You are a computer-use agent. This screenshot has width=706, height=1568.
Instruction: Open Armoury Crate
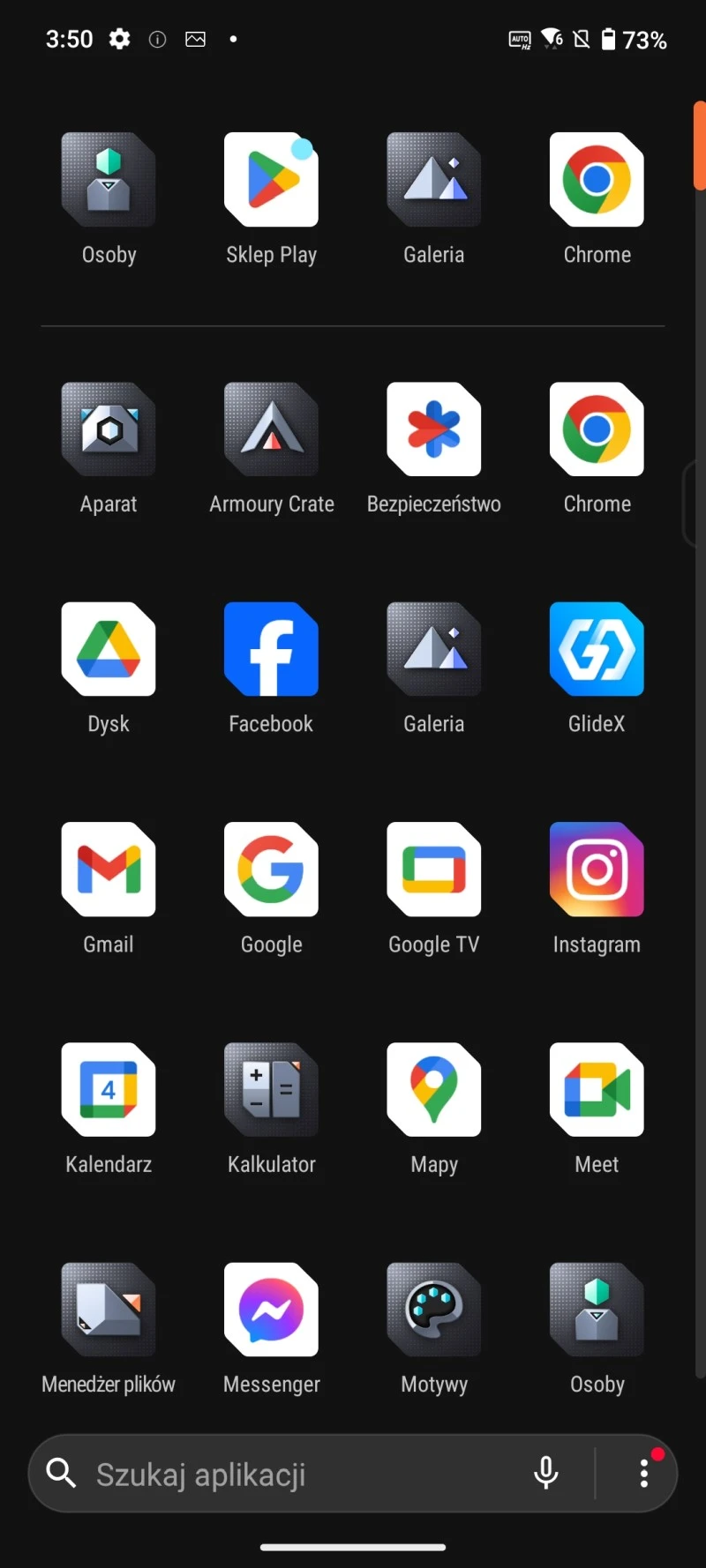tap(271, 429)
